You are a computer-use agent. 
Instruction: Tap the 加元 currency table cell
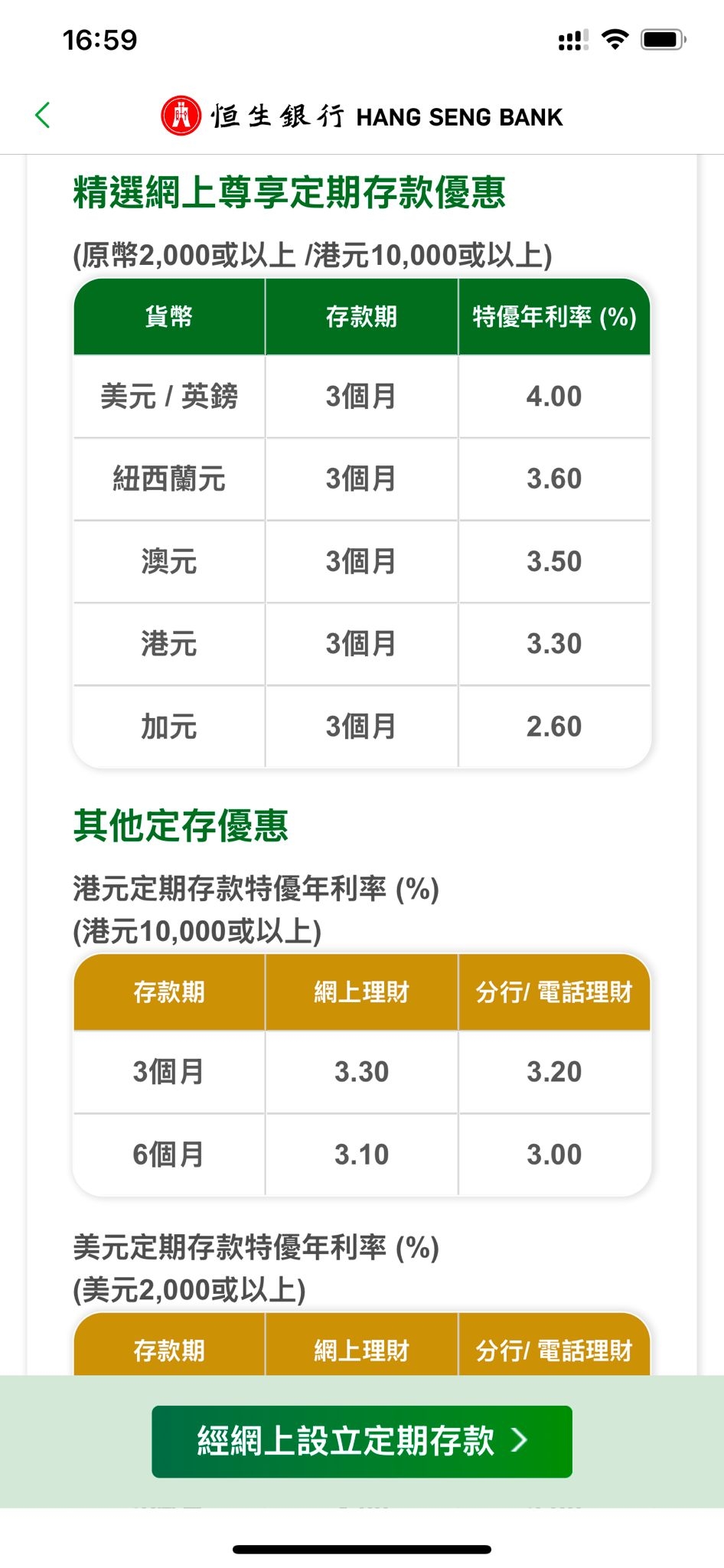[168, 726]
